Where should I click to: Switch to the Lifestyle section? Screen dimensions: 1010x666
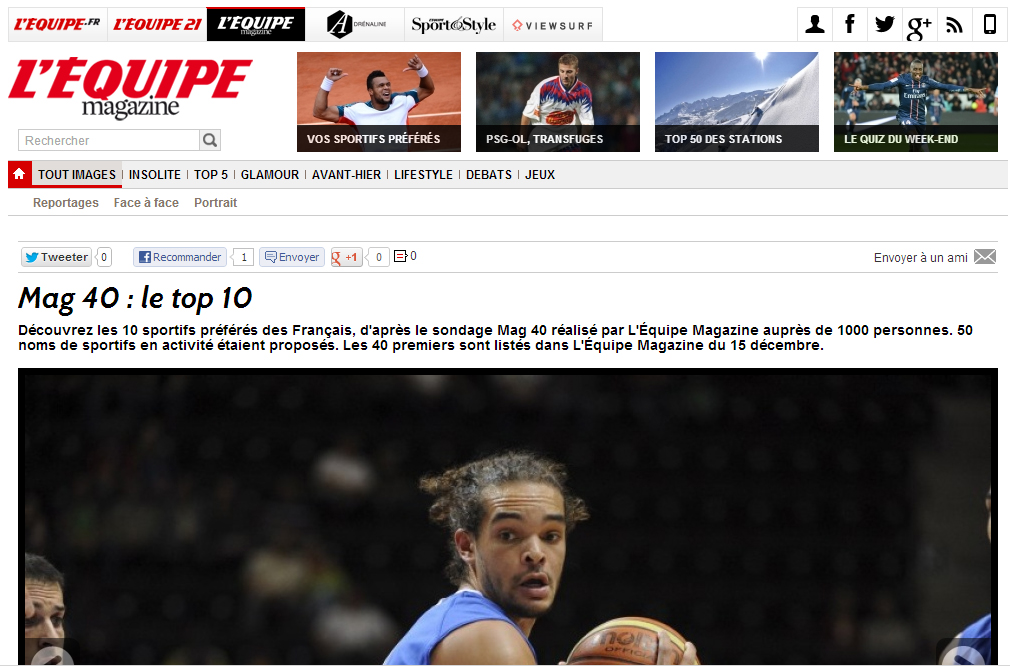click(x=423, y=174)
